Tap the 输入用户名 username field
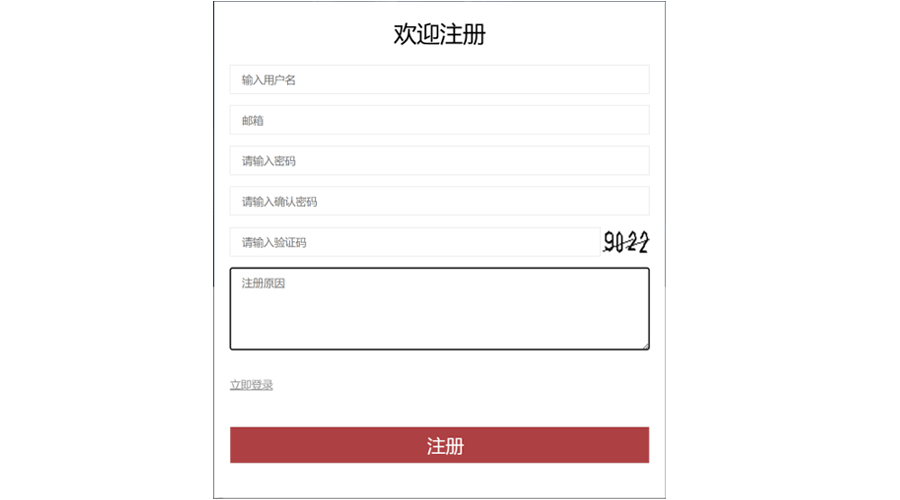This screenshot has width=900, height=500. pos(439,80)
